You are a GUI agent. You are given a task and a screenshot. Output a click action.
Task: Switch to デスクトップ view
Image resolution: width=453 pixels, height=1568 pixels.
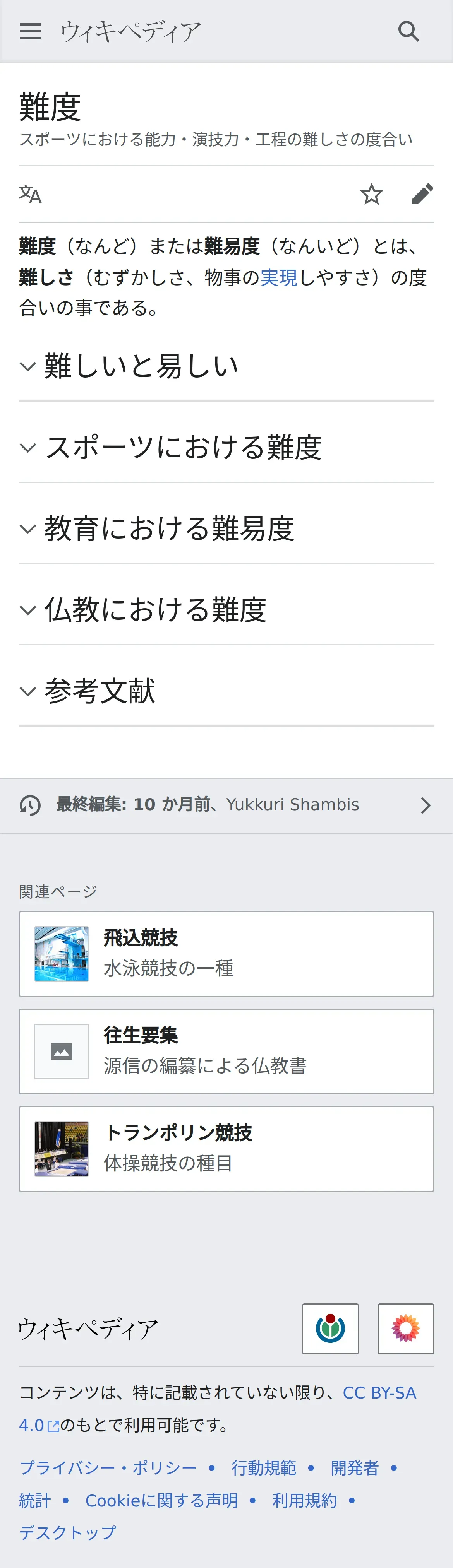68,1532
